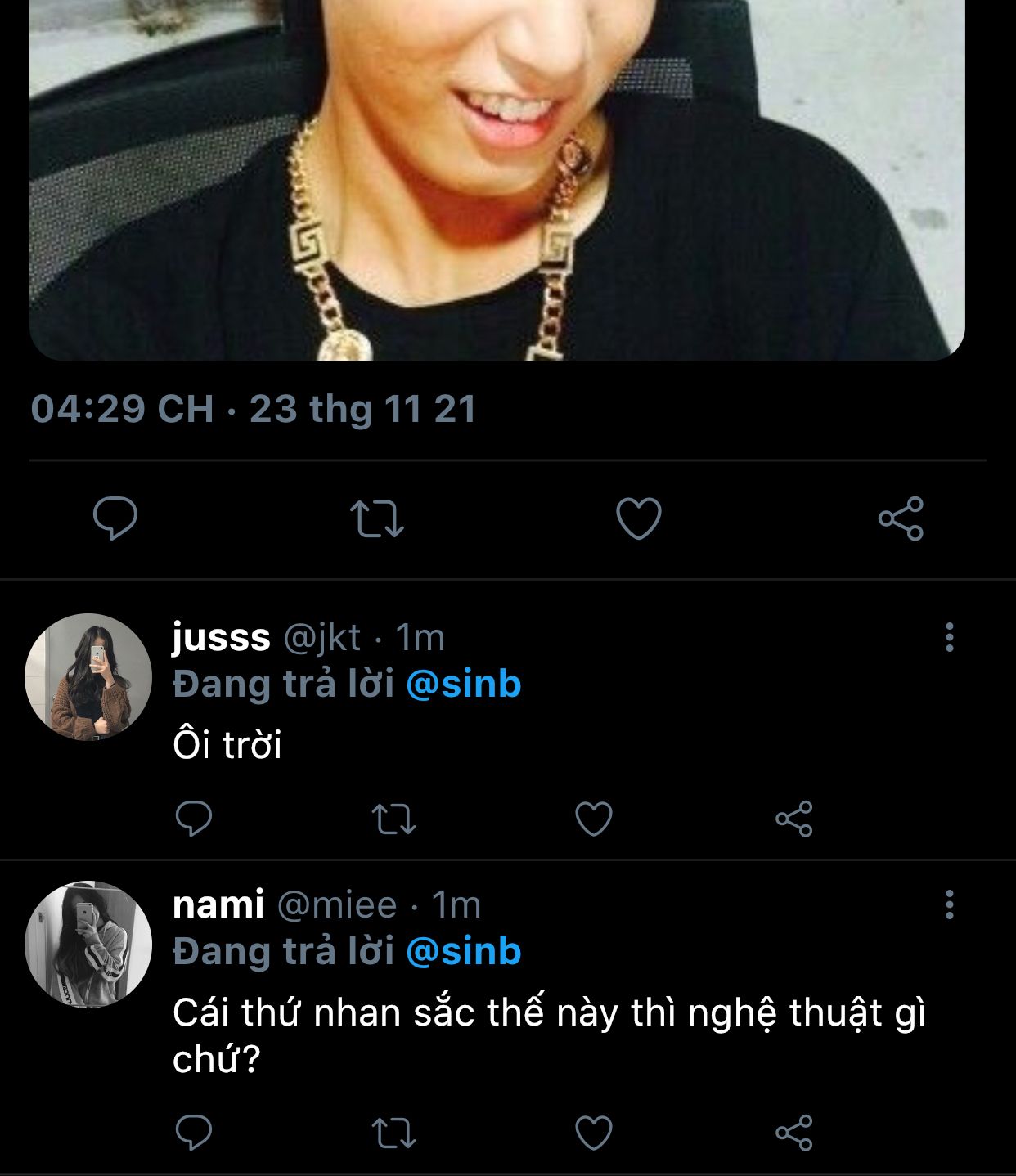Open the attached photo in the main tweet
The height and width of the screenshot is (1176, 1016).
click(x=497, y=180)
